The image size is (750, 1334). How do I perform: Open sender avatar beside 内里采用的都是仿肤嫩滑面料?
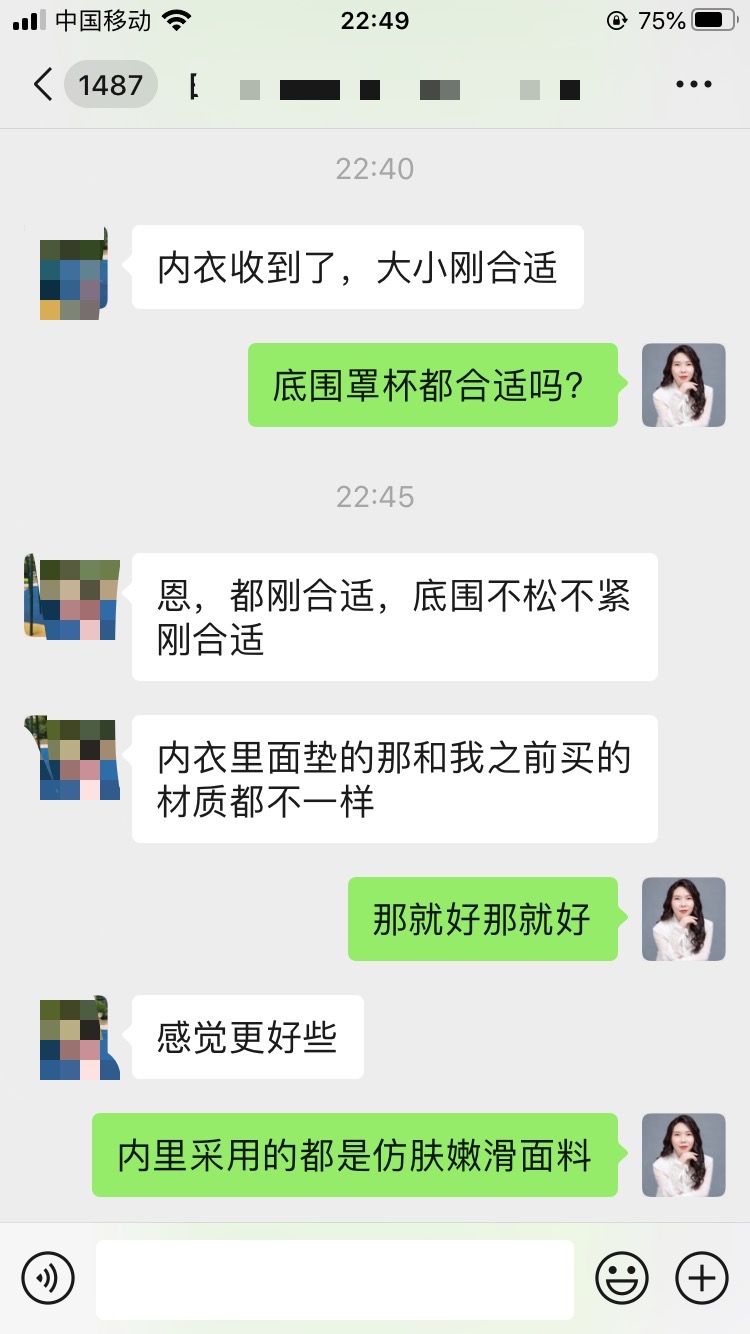coord(683,1155)
